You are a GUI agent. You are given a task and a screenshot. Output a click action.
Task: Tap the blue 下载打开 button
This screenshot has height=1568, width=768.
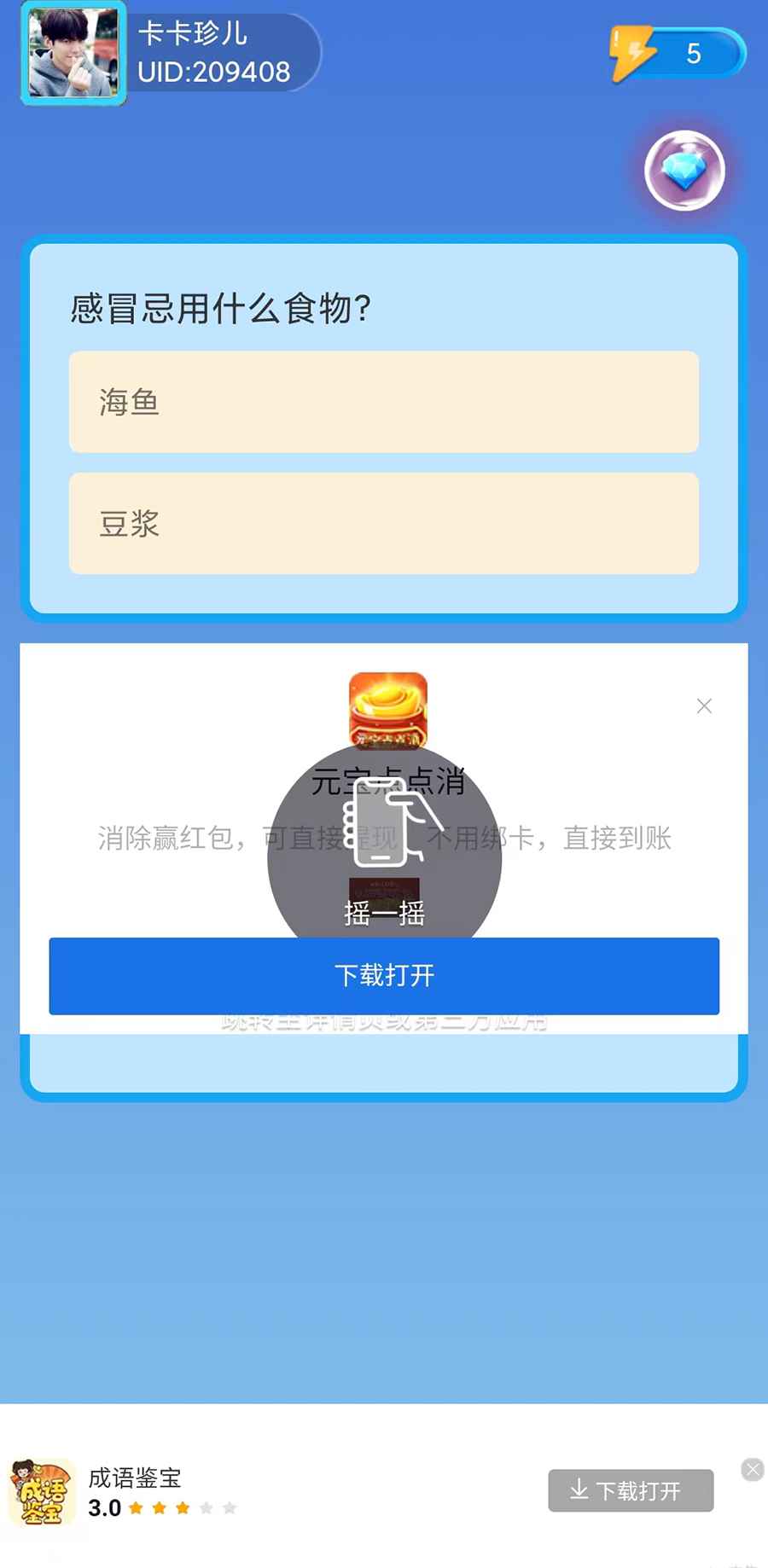click(x=383, y=976)
